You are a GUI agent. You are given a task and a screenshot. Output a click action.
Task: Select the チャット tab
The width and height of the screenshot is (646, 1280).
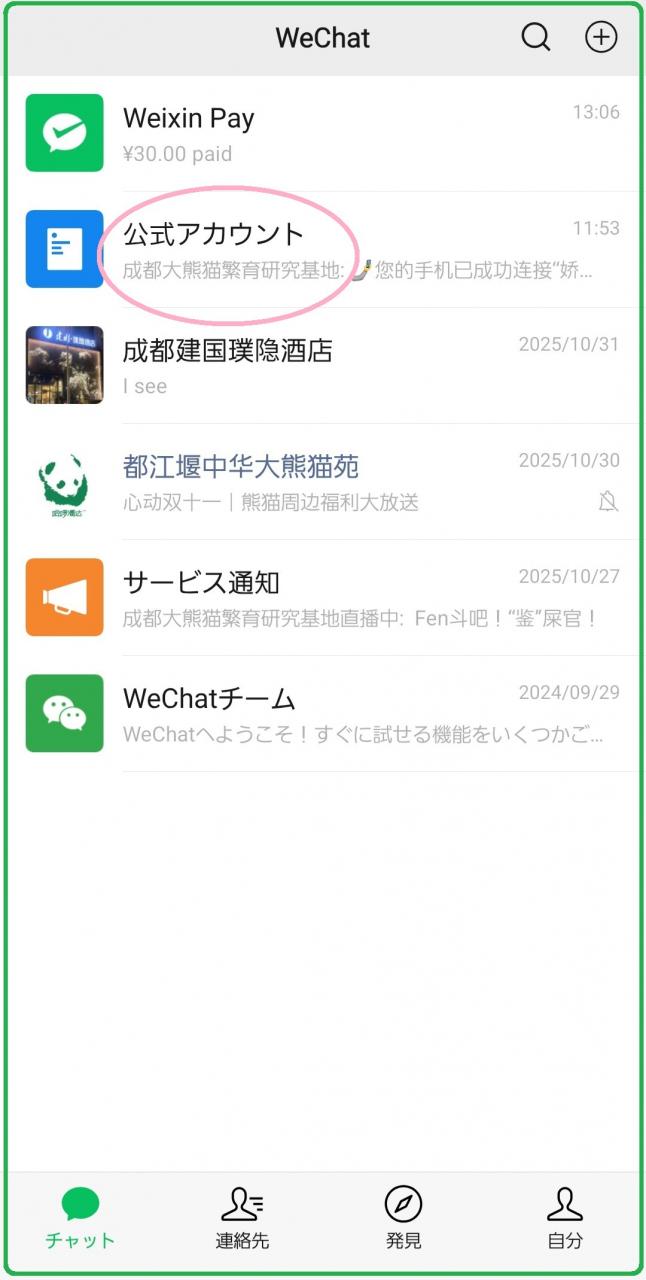tap(80, 1219)
